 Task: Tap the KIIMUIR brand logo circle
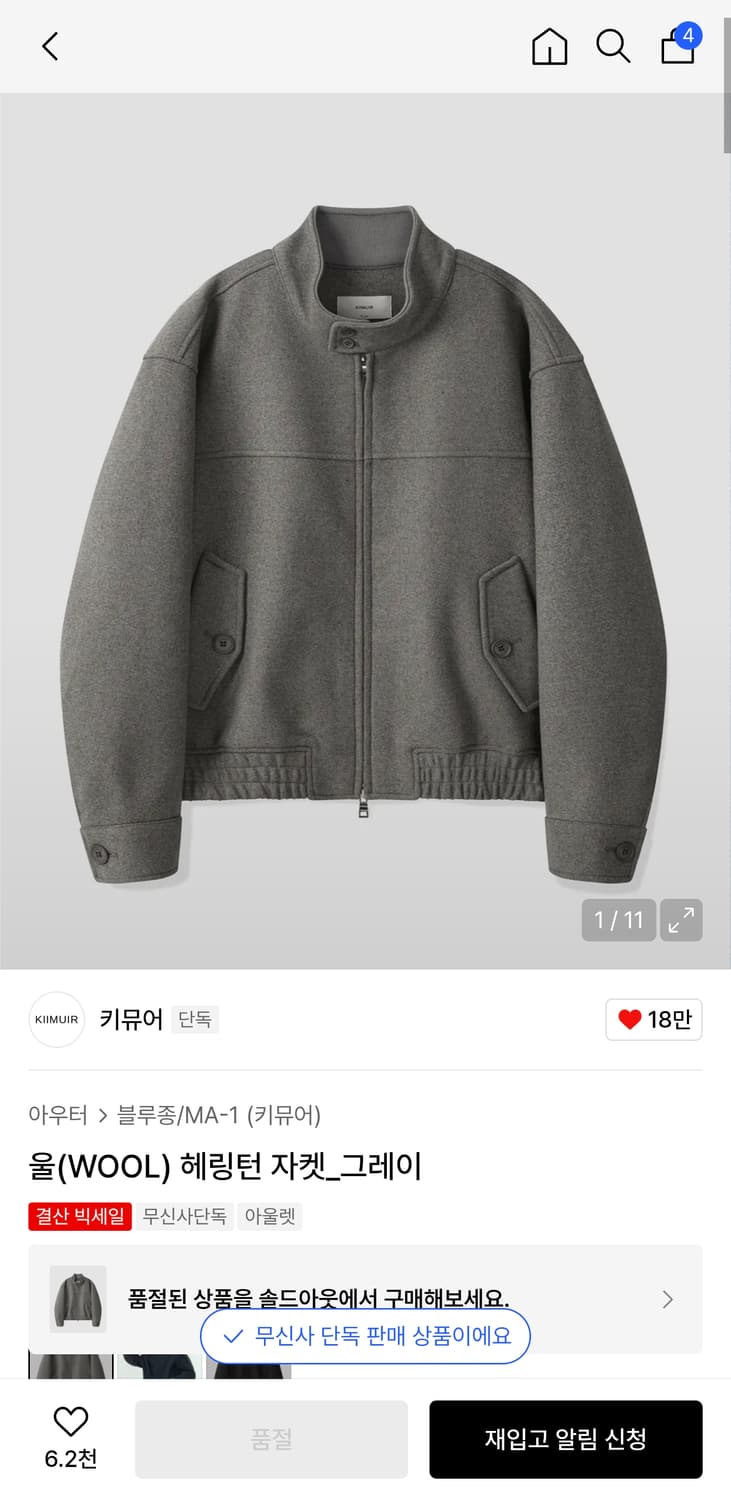coord(56,1019)
